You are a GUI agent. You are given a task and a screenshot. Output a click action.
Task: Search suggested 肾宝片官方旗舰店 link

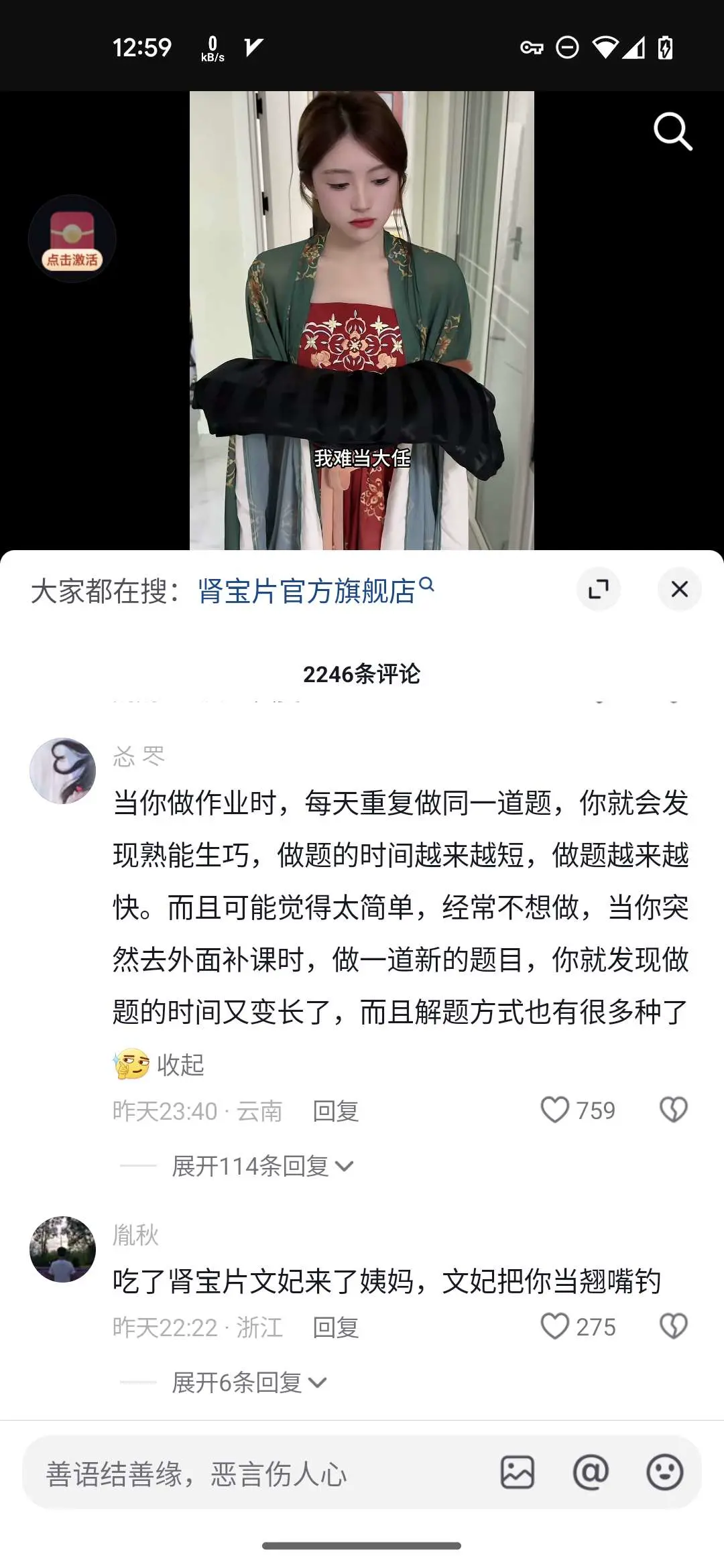pos(314,591)
